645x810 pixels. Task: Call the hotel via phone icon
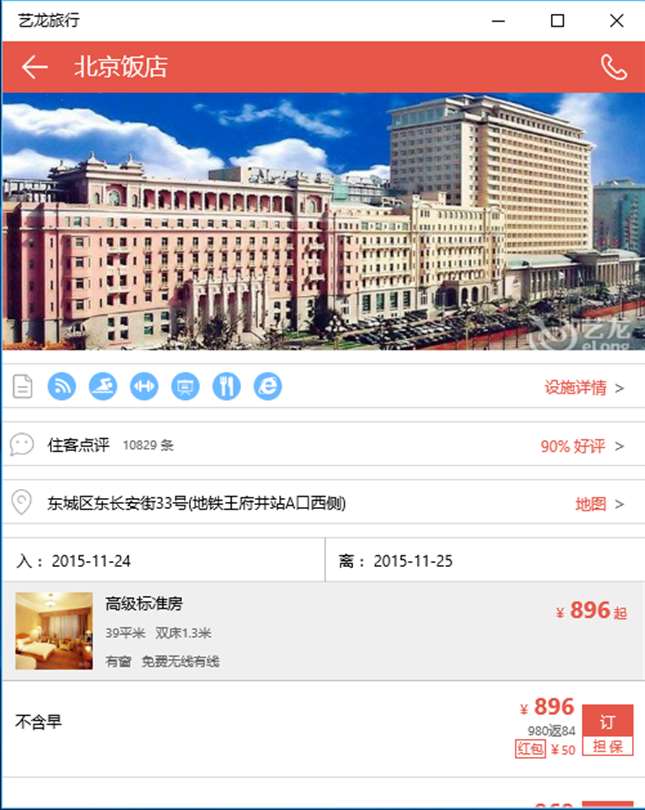pos(613,67)
